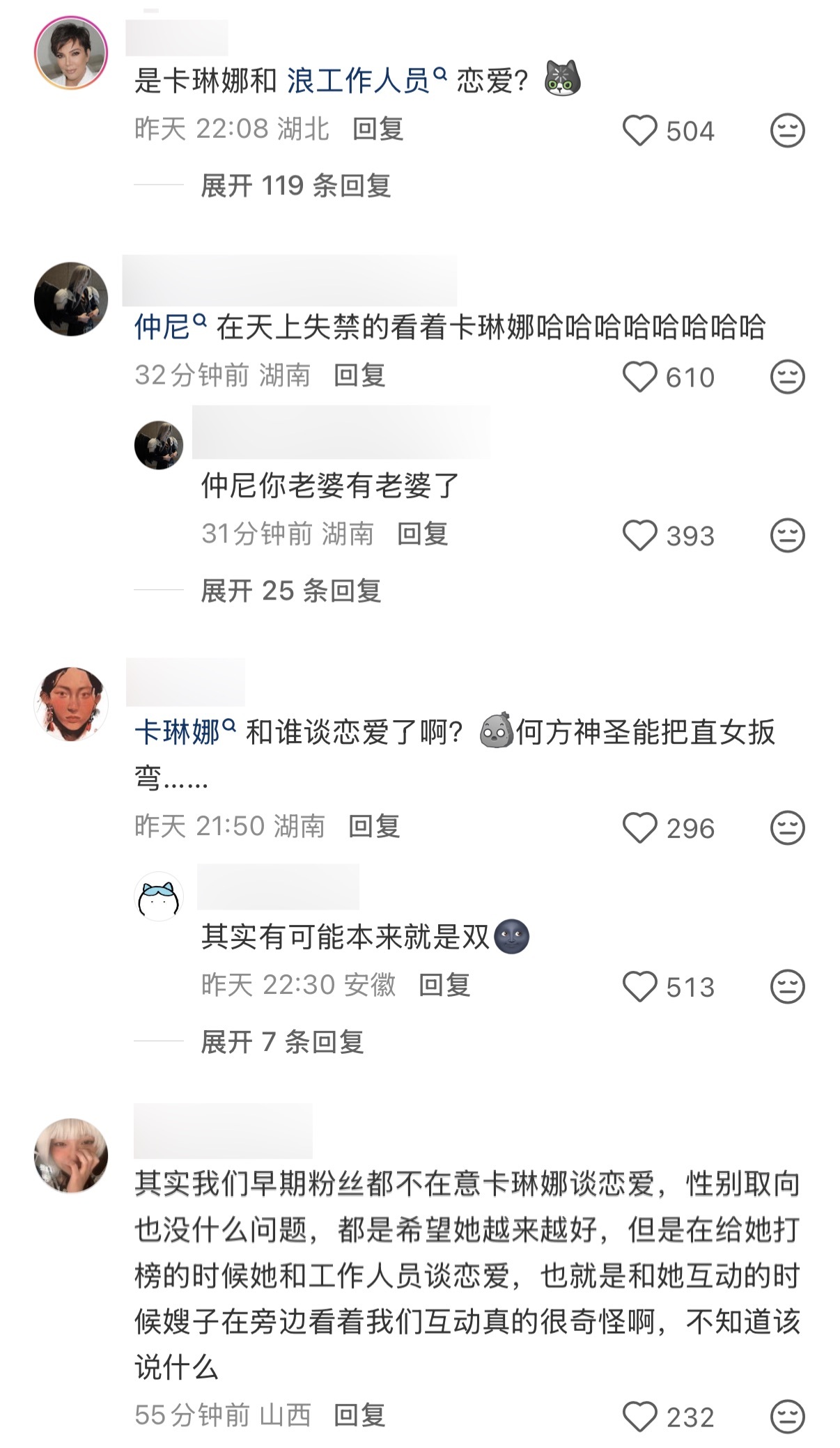840x1448 pixels.
Task: Dislike the comment with 610 likes
Action: (787, 377)
